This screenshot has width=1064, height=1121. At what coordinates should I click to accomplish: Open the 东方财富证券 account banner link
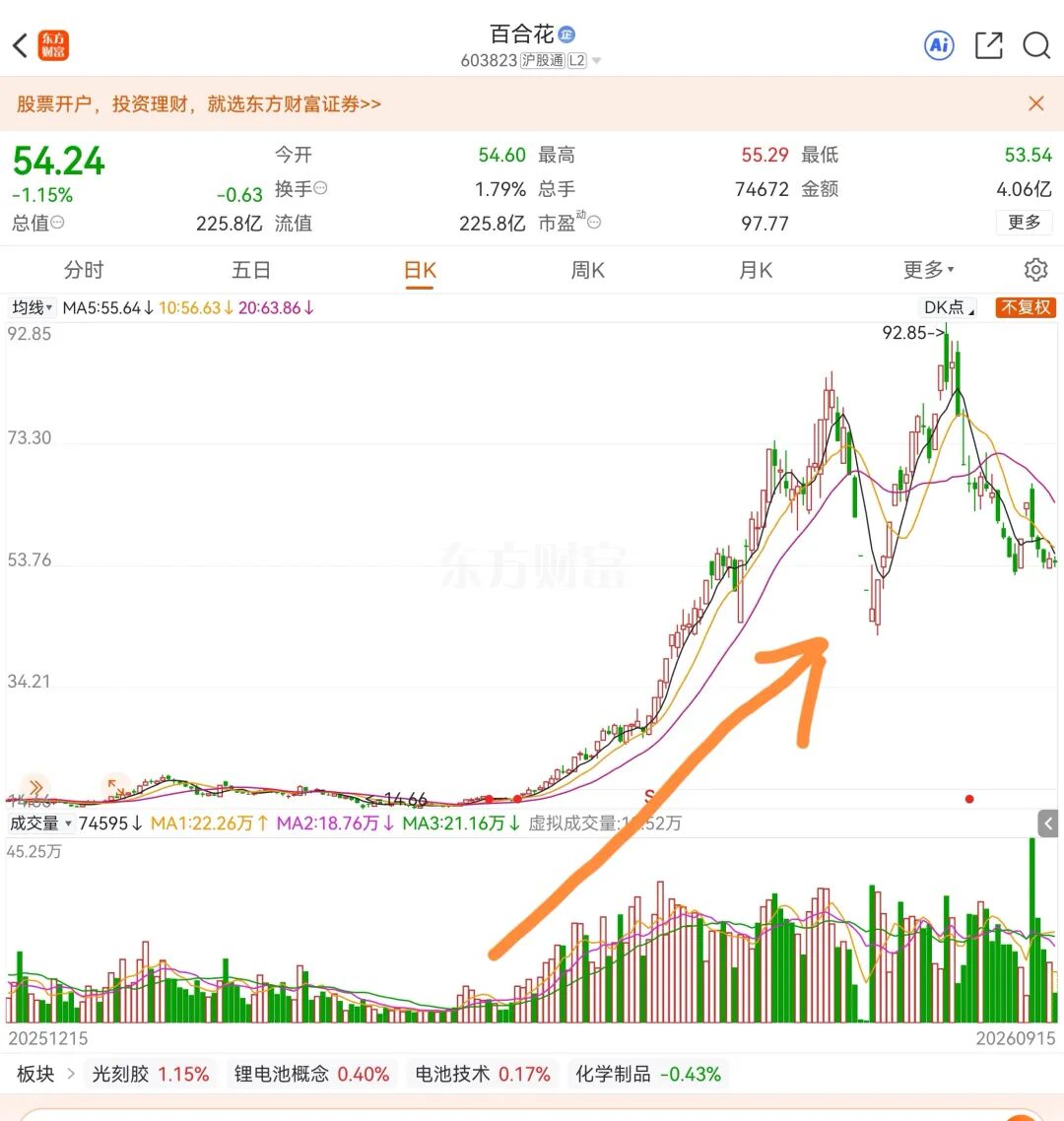[x=199, y=104]
